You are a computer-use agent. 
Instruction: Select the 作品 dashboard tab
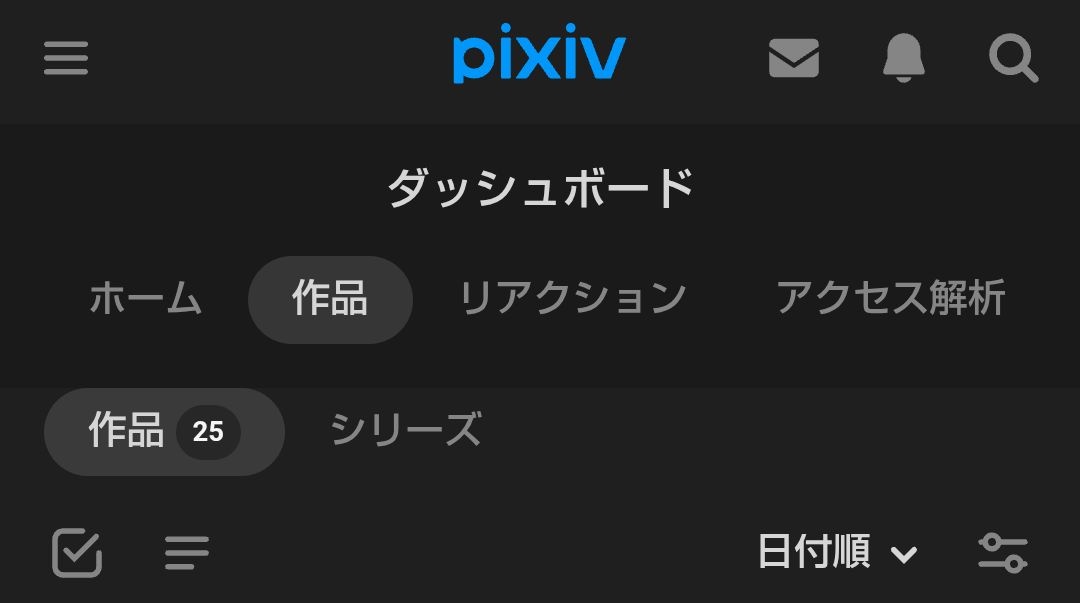coord(330,299)
